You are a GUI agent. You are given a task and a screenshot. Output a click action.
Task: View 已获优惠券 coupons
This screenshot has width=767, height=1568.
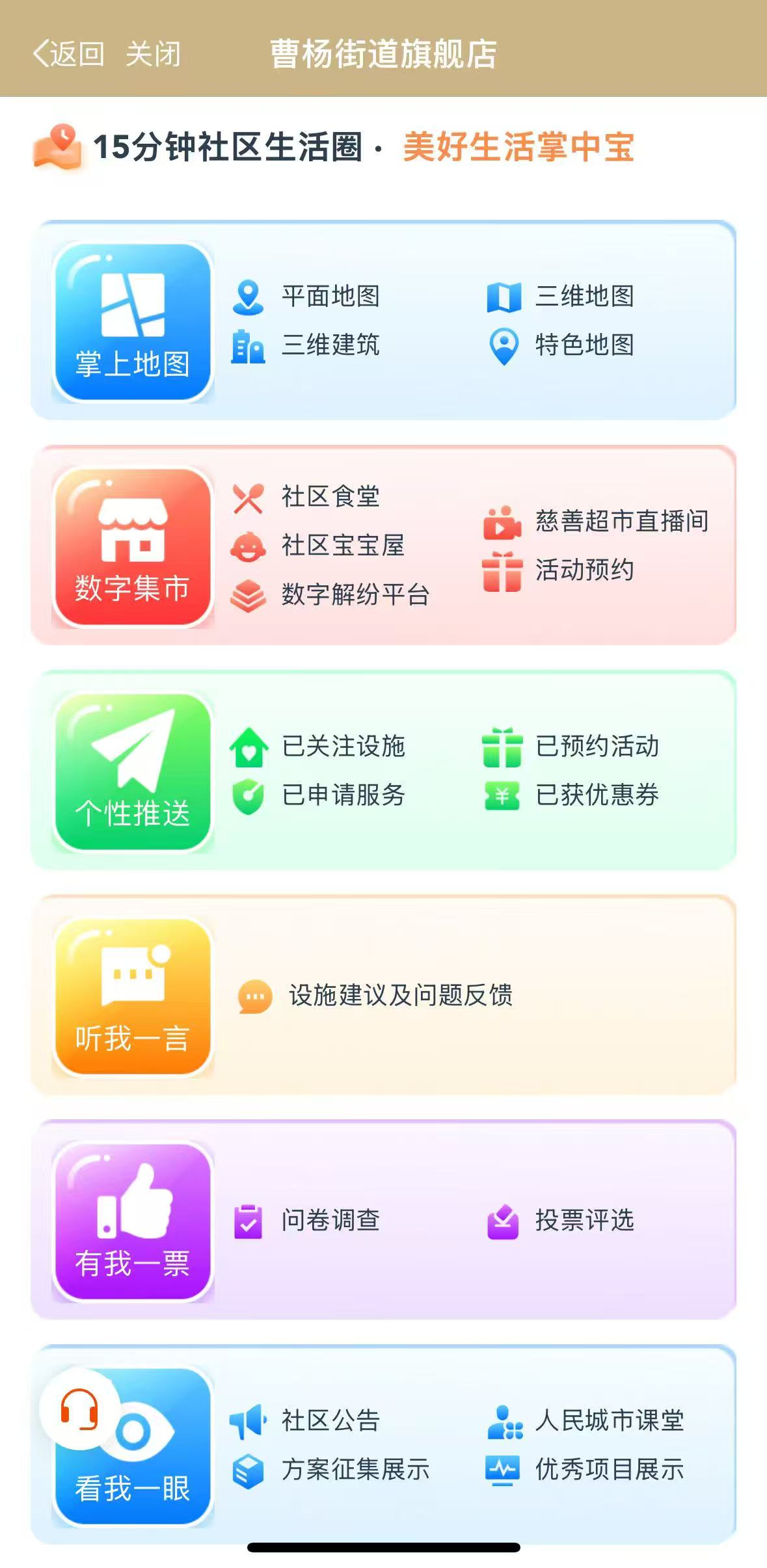[x=596, y=795]
